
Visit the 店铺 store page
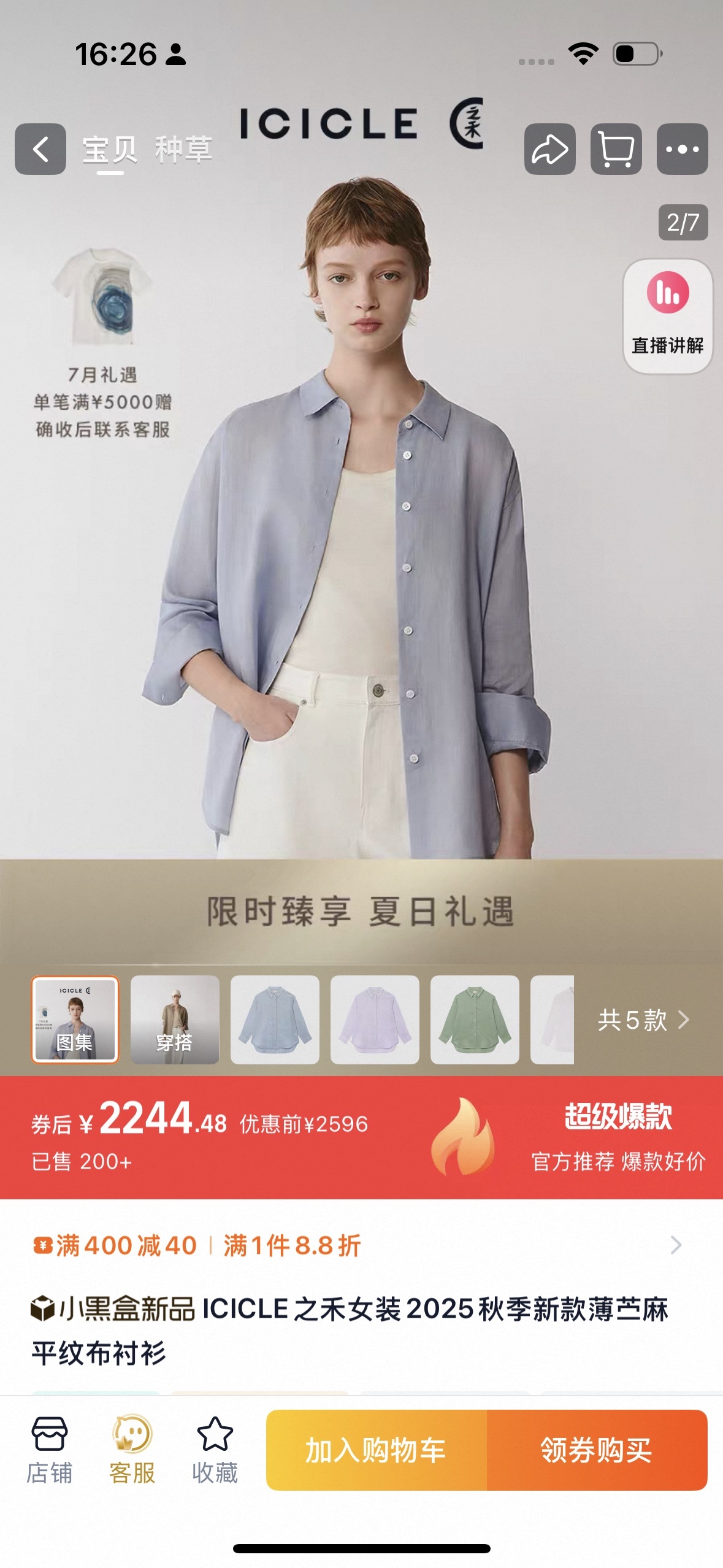coord(49,1450)
